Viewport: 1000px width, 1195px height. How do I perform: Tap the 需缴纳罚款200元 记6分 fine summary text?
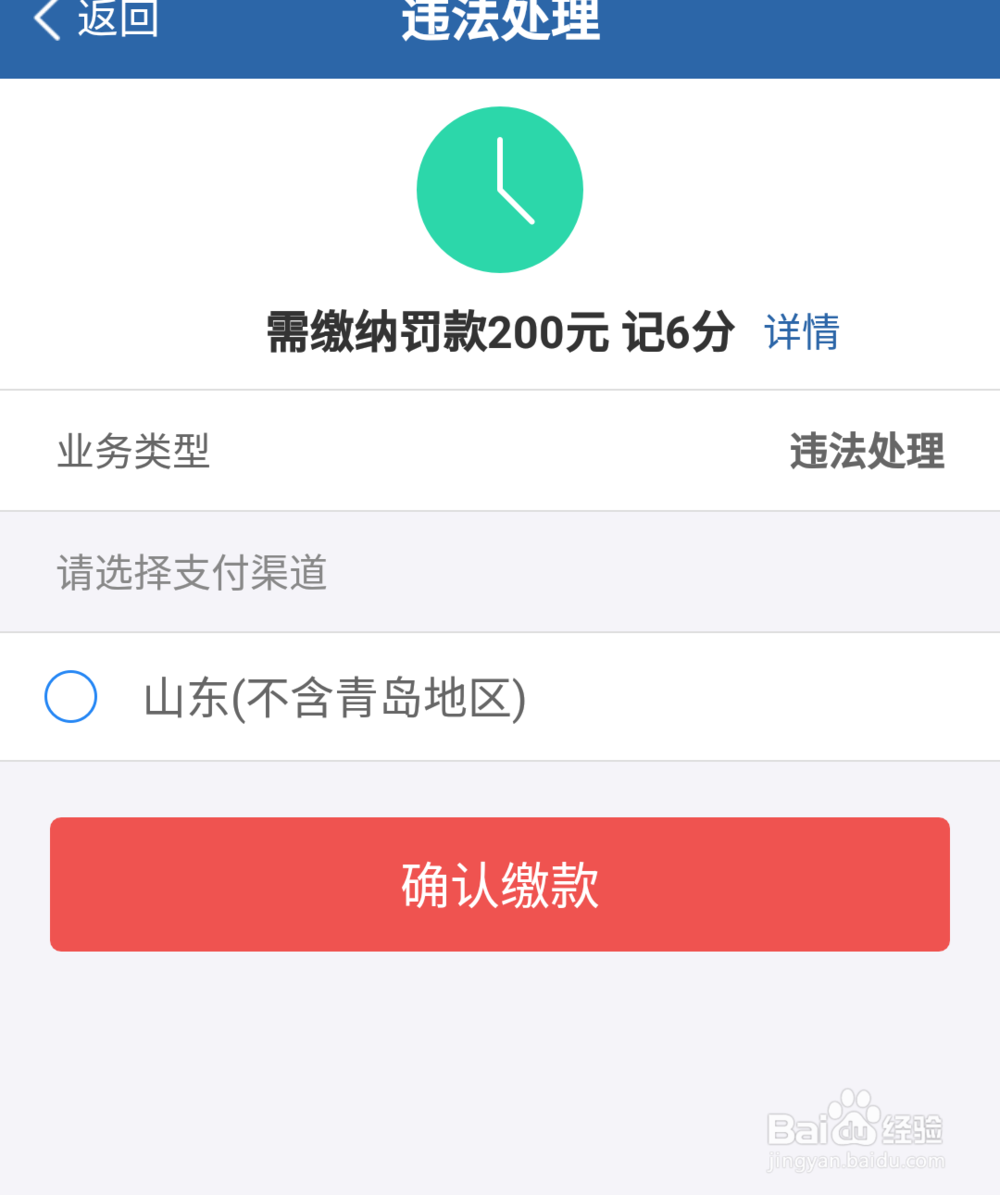pyautogui.click(x=498, y=330)
